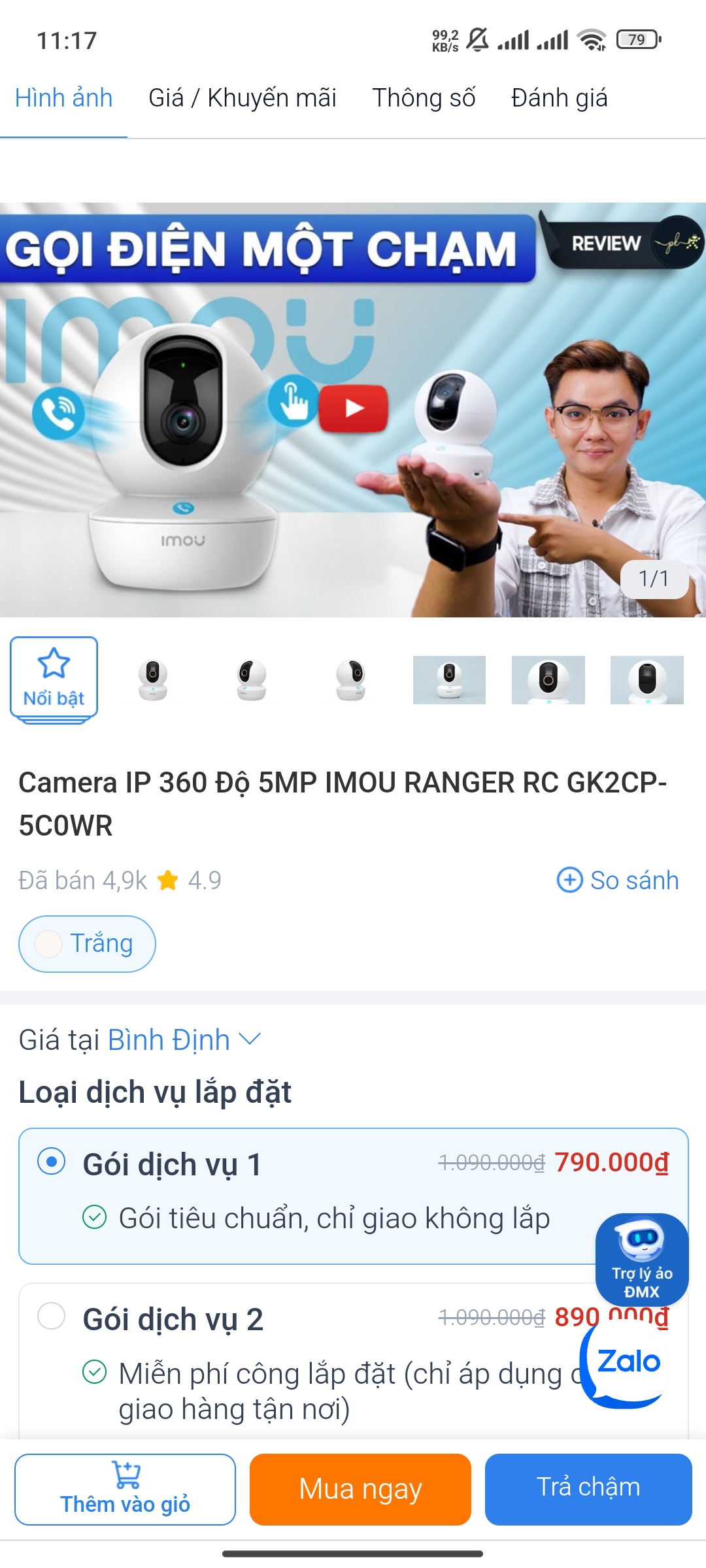This screenshot has height=1568, width=706.
Task: Open the Thông số tab
Action: click(x=424, y=98)
